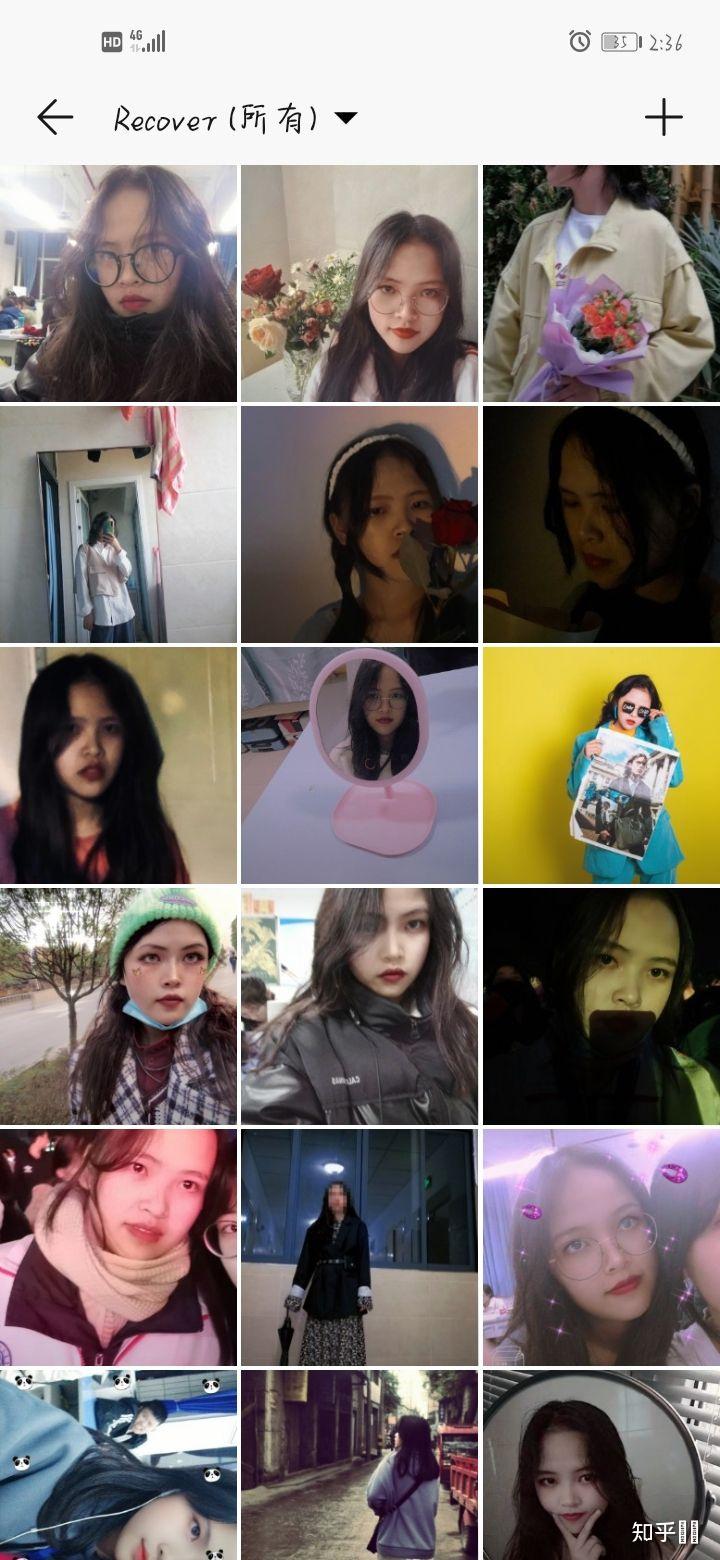The width and height of the screenshot is (720, 1560).
Task: Open the photo with the beige scarf
Action: [x=118, y=1248]
